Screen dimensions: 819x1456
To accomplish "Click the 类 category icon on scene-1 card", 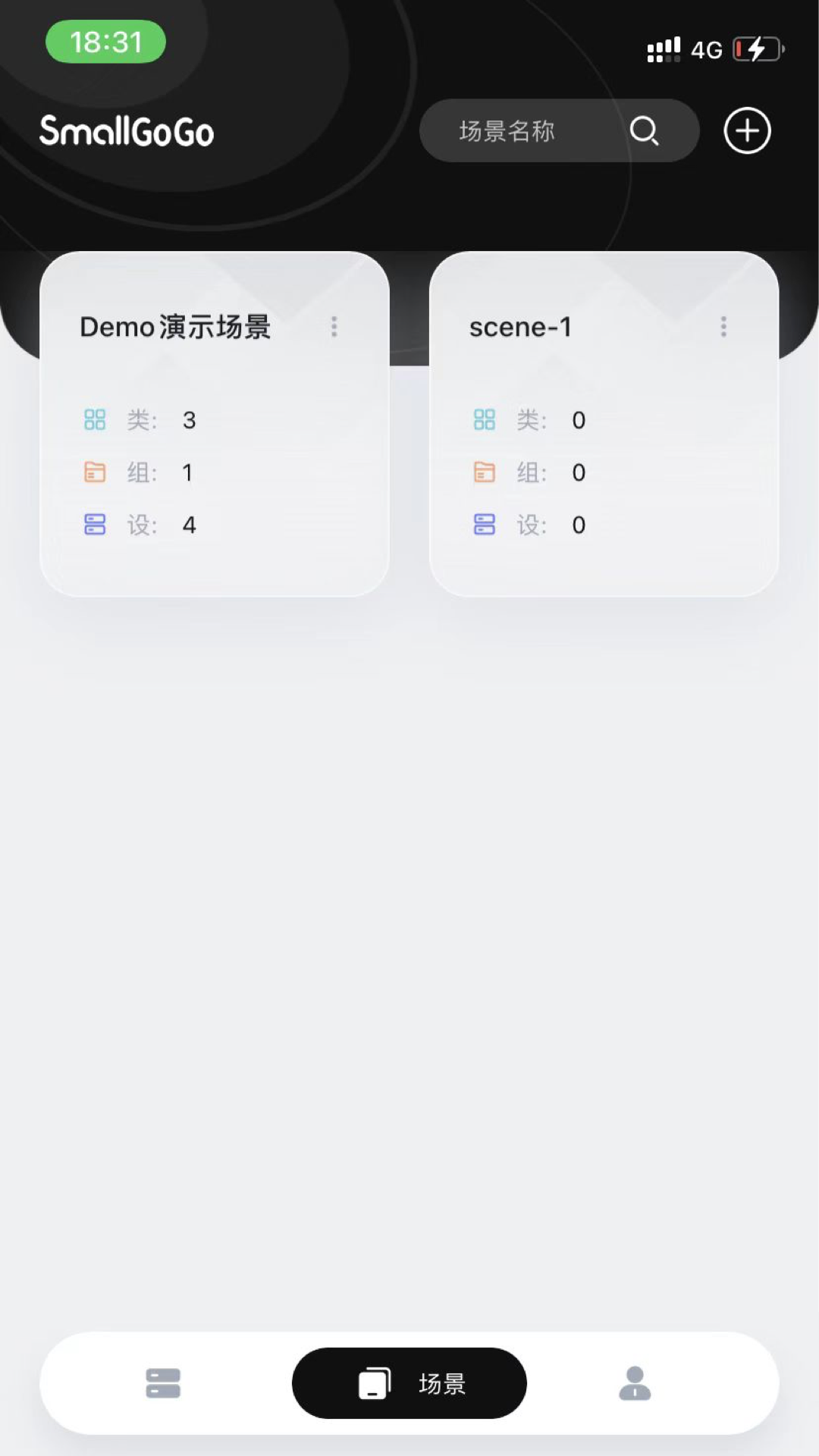I will [485, 419].
